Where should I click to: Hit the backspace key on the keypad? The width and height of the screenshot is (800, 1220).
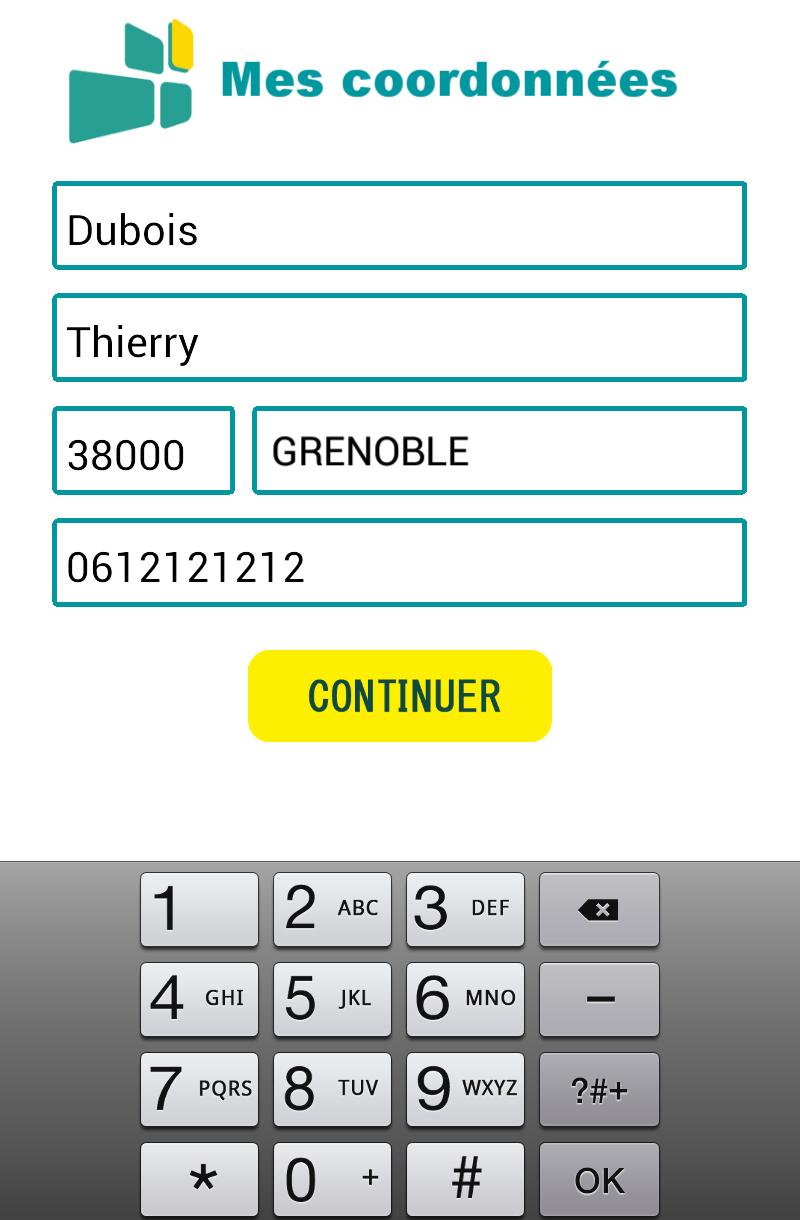[x=599, y=909]
